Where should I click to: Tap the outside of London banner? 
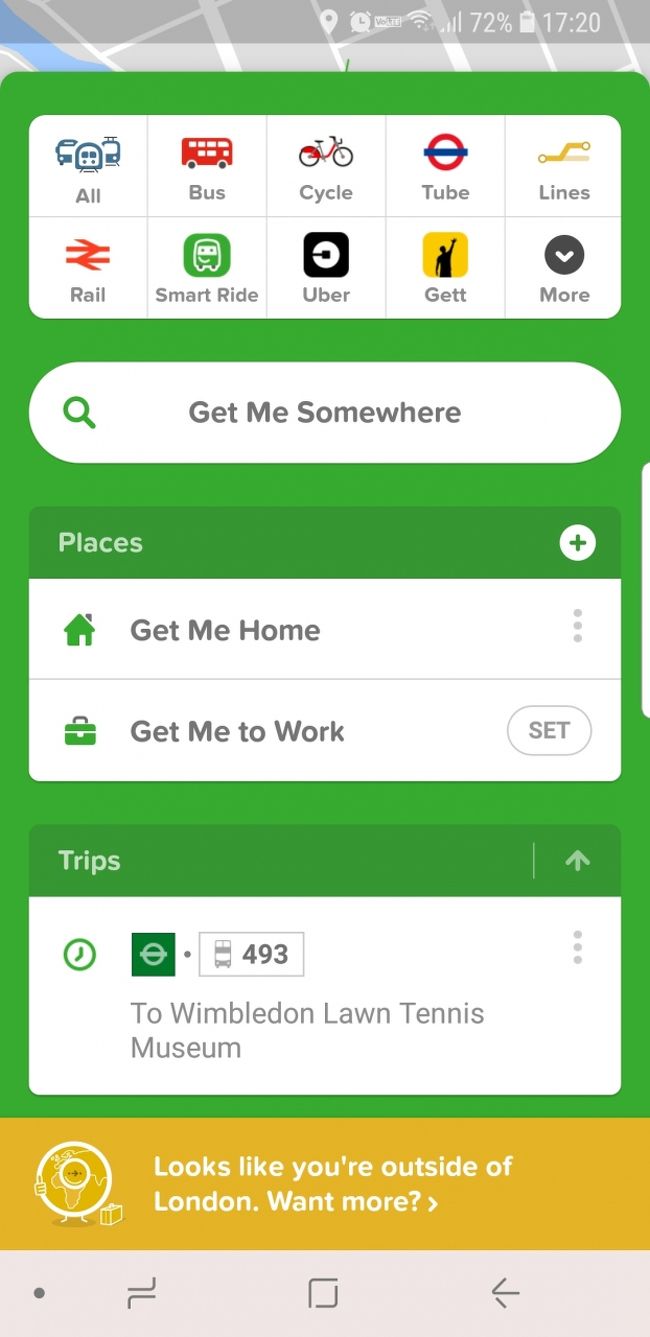click(x=325, y=1184)
